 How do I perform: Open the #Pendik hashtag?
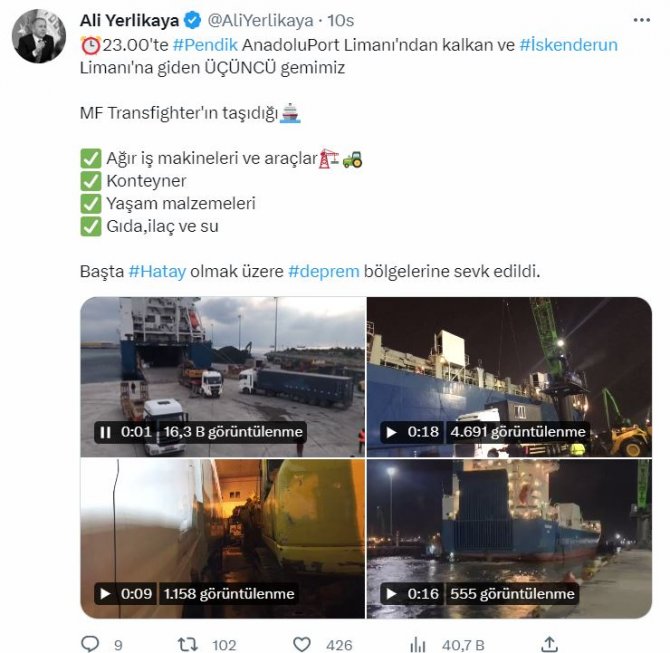pyautogui.click(x=207, y=45)
